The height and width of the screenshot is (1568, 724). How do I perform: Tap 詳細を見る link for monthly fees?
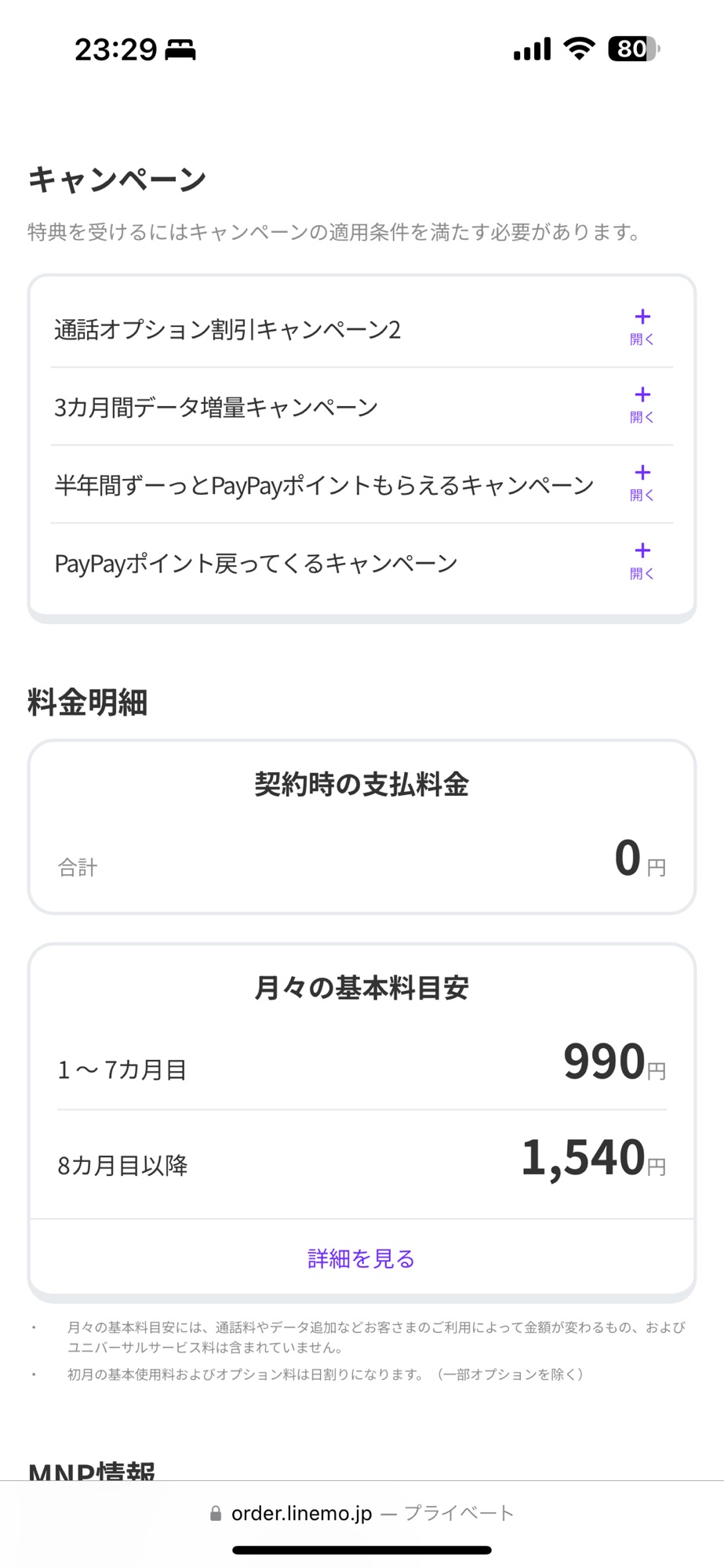361,1258
